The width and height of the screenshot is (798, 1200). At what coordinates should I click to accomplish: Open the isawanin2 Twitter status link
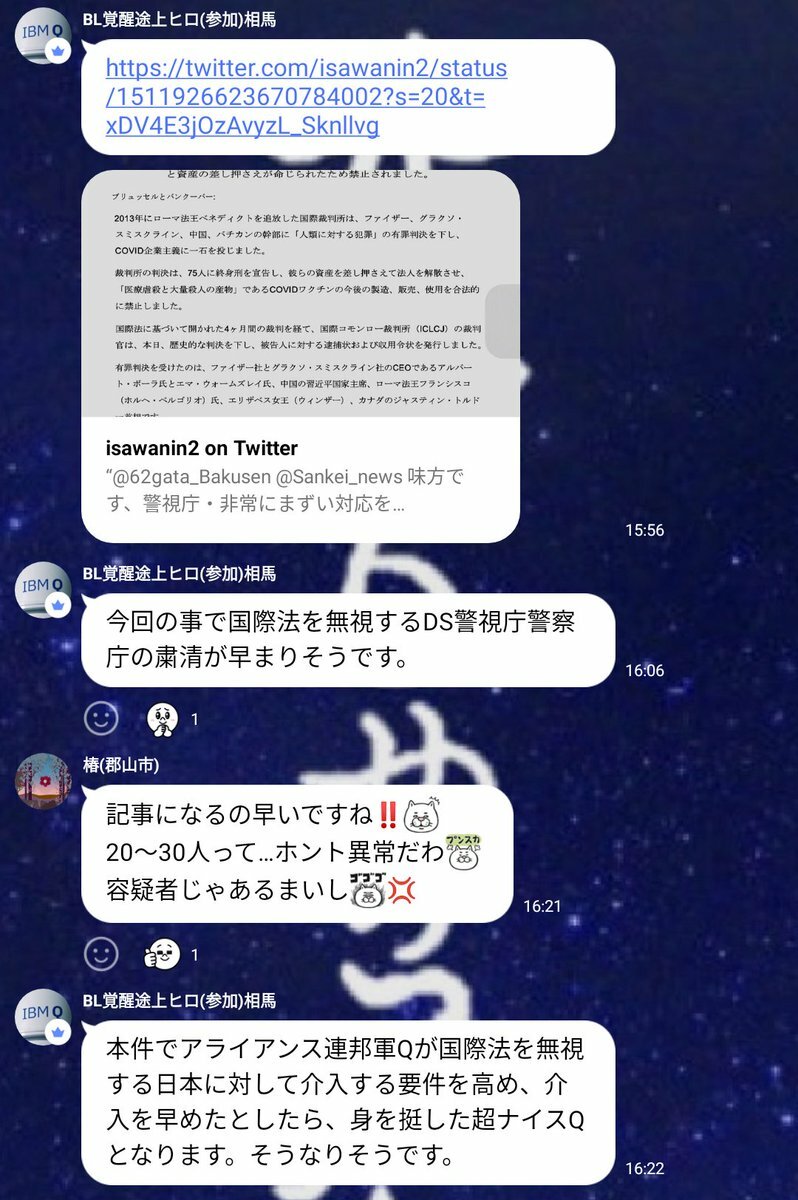pyautogui.click(x=306, y=97)
